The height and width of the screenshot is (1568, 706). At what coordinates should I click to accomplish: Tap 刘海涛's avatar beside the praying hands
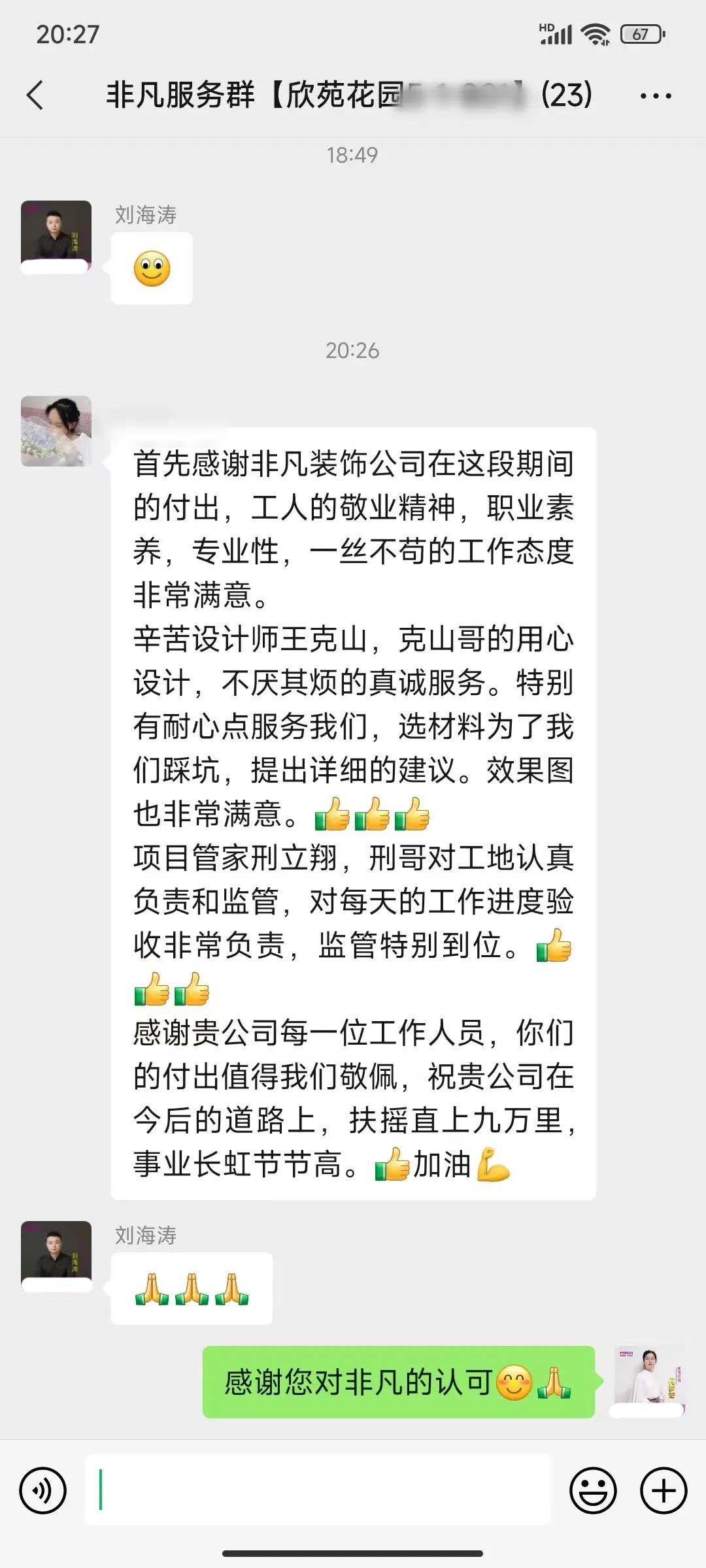tap(56, 1256)
